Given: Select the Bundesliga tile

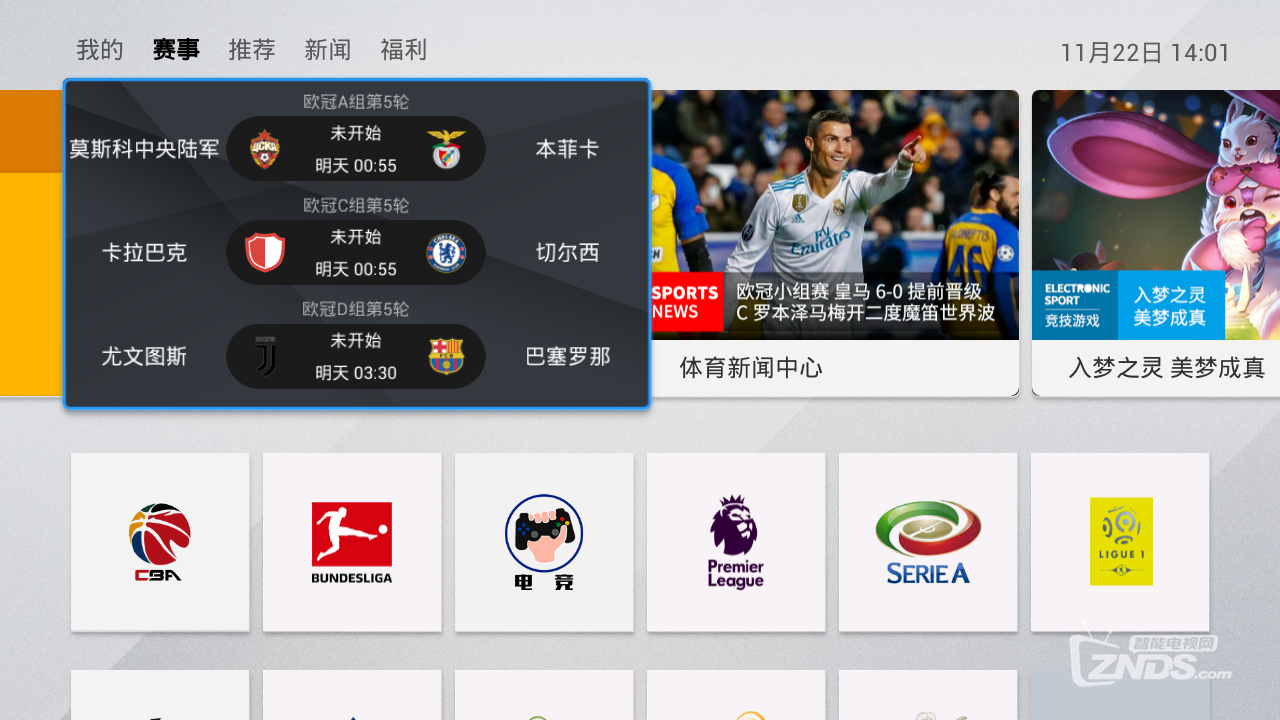Looking at the screenshot, I should pos(352,542).
